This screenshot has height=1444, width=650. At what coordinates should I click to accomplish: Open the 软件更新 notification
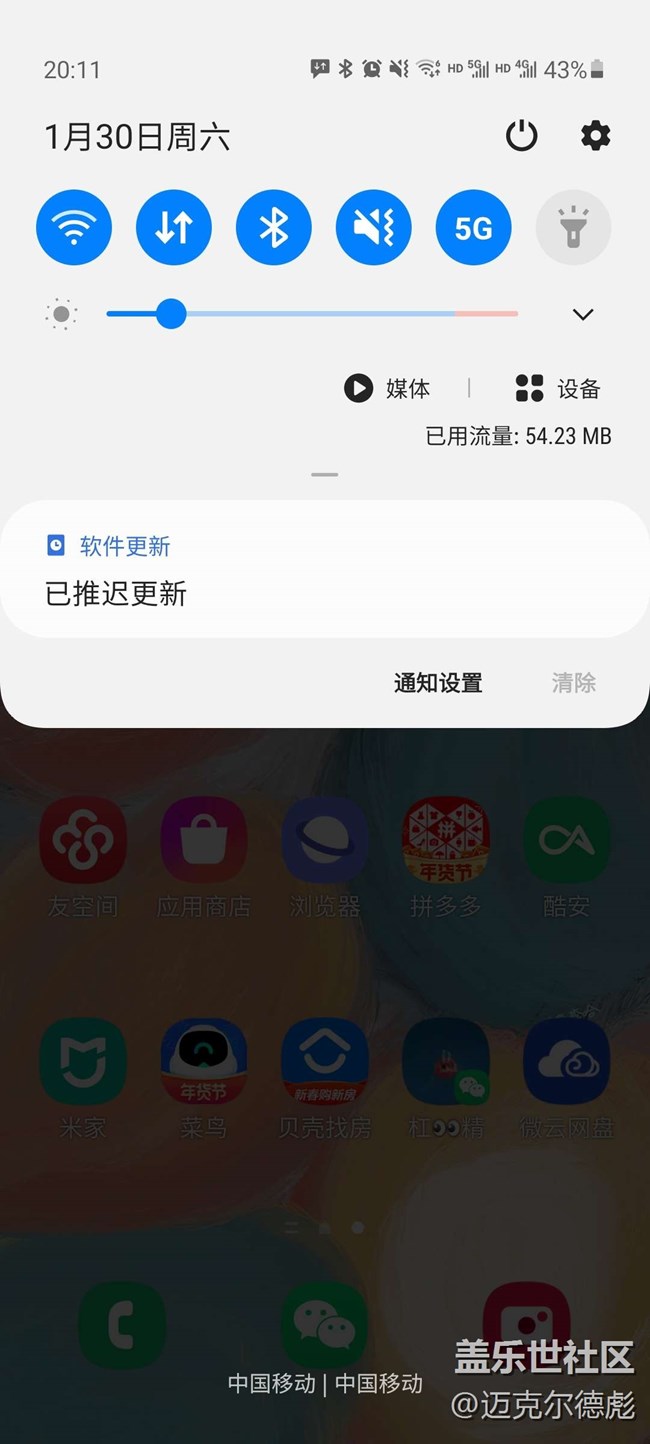tap(324, 570)
